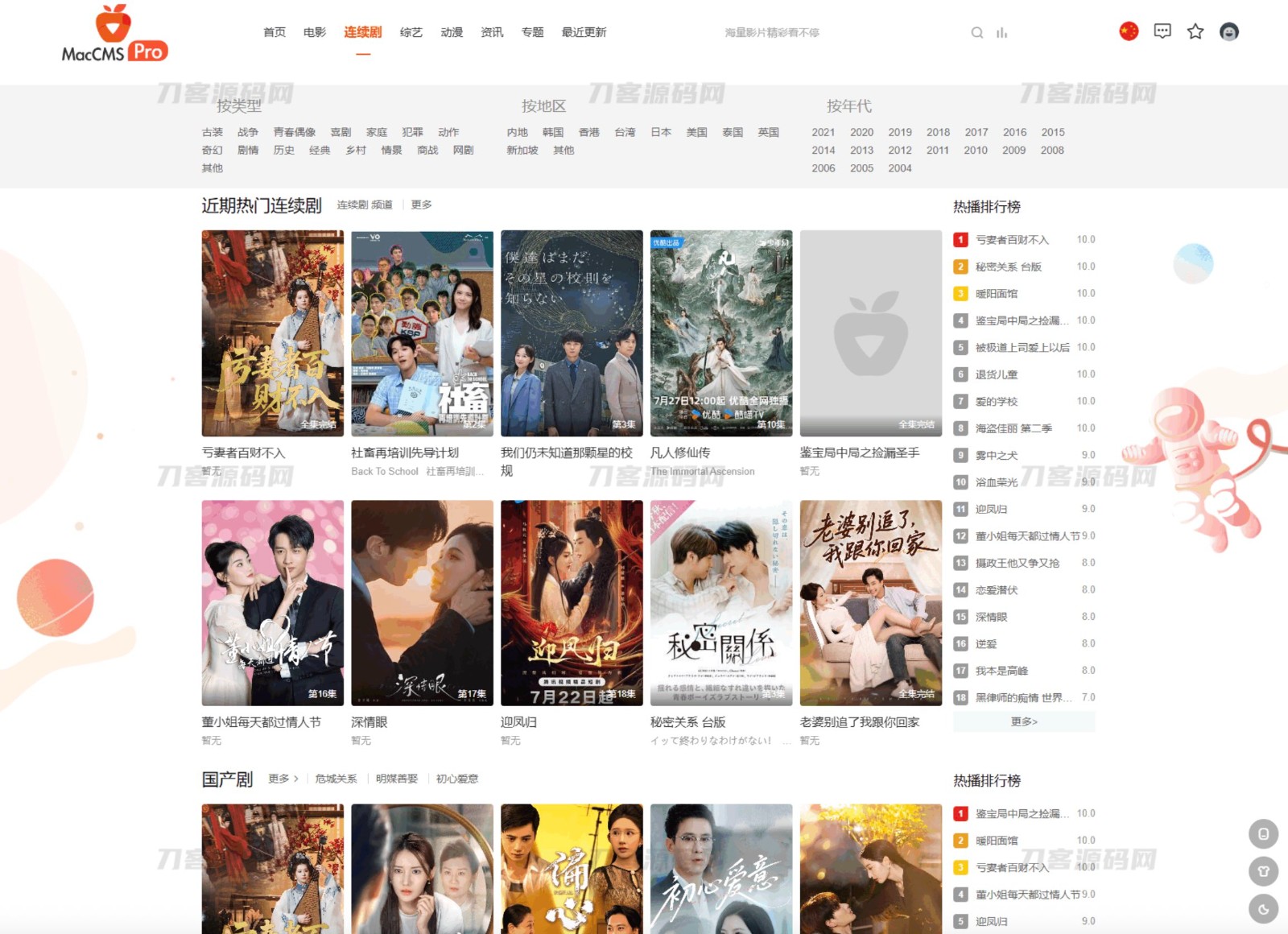Open the messages icon in header
This screenshot has height=934, width=1288.
click(1162, 31)
